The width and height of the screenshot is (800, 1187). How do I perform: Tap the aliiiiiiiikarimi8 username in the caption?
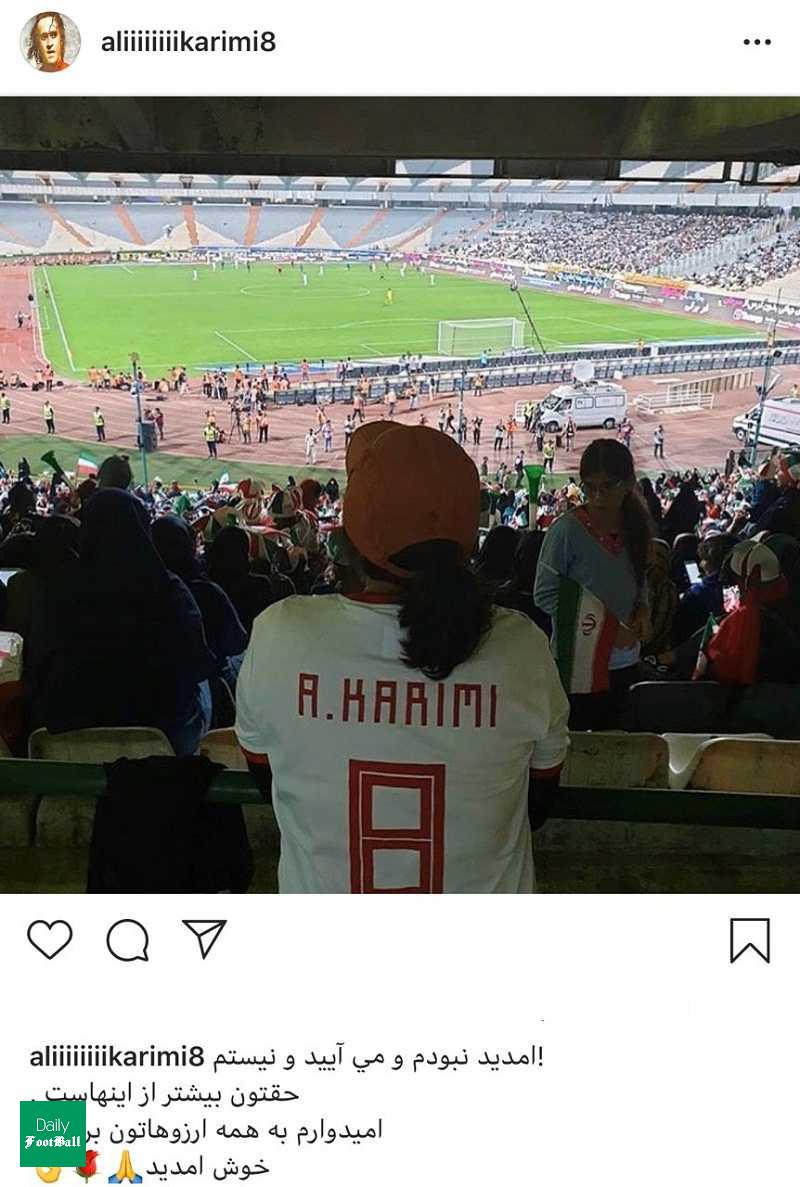tap(117, 1056)
